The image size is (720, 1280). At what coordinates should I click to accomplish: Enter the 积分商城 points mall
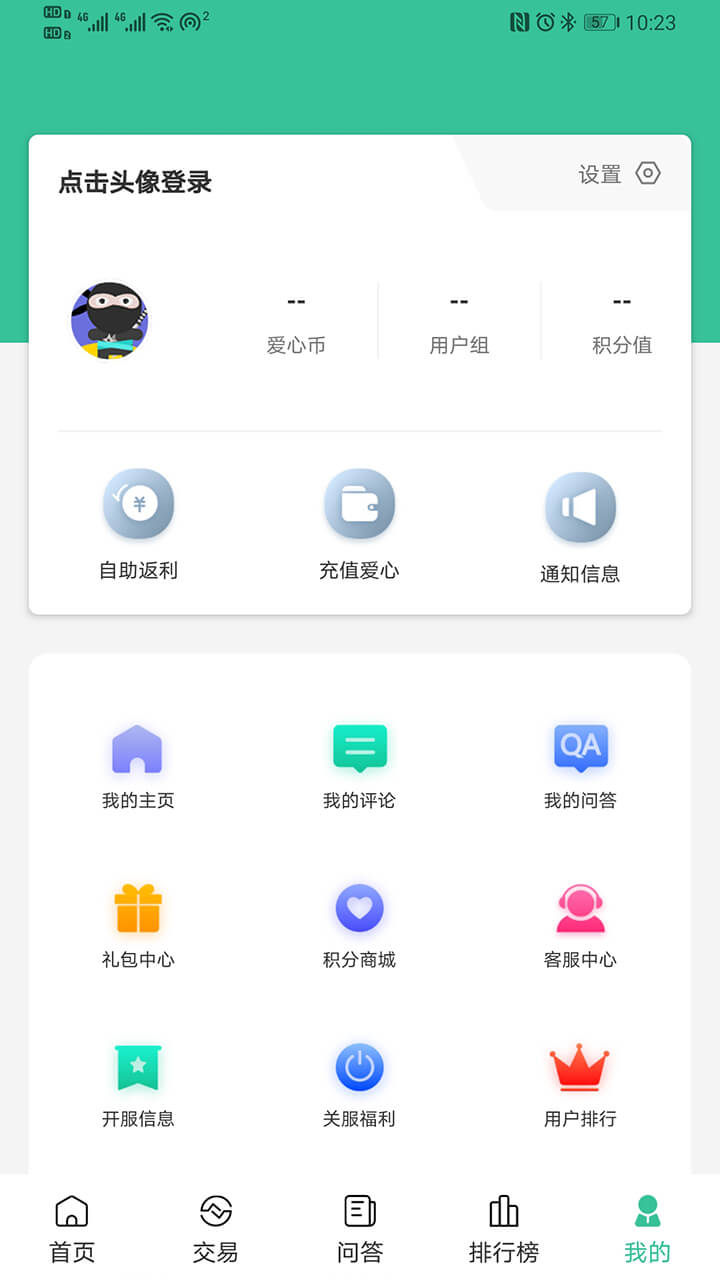359,908
